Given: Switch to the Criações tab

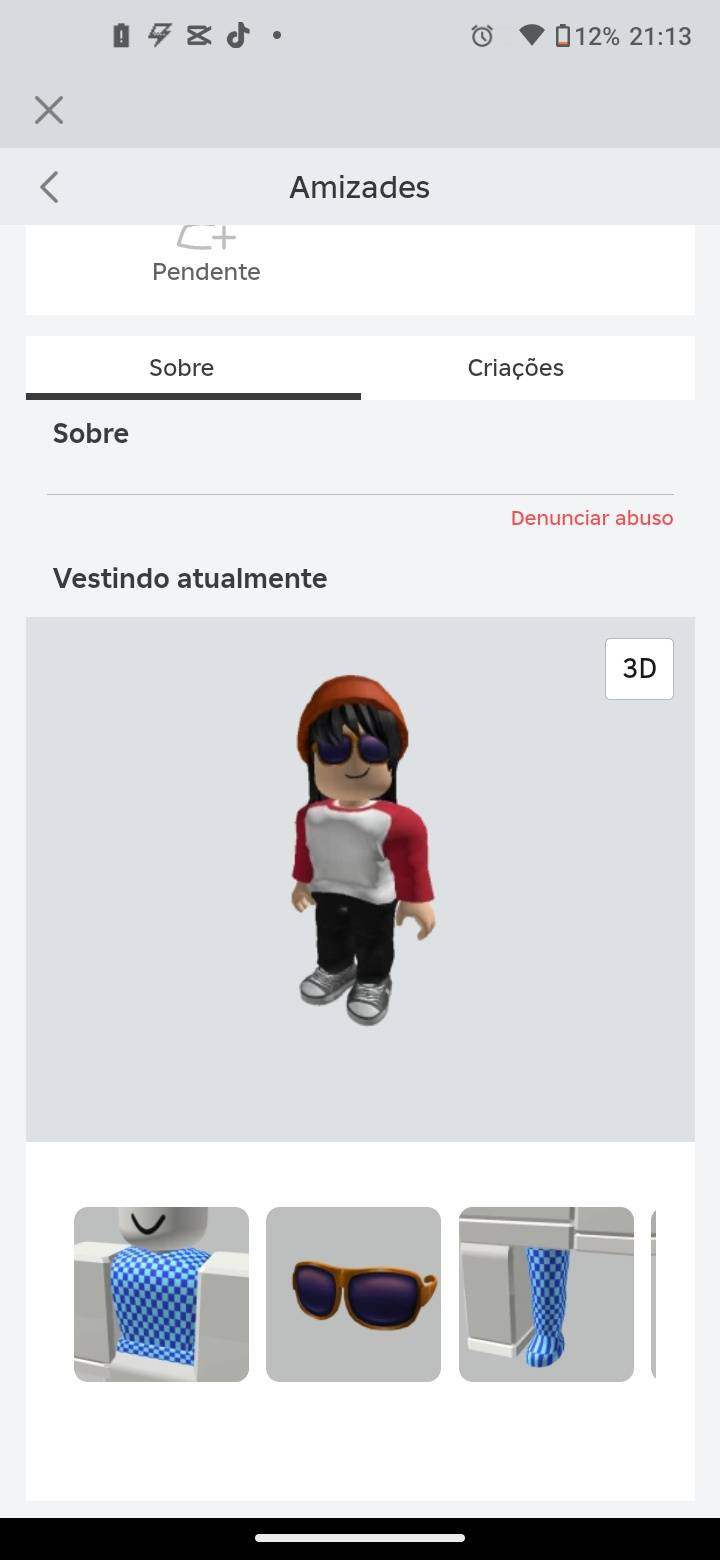Looking at the screenshot, I should click(515, 368).
